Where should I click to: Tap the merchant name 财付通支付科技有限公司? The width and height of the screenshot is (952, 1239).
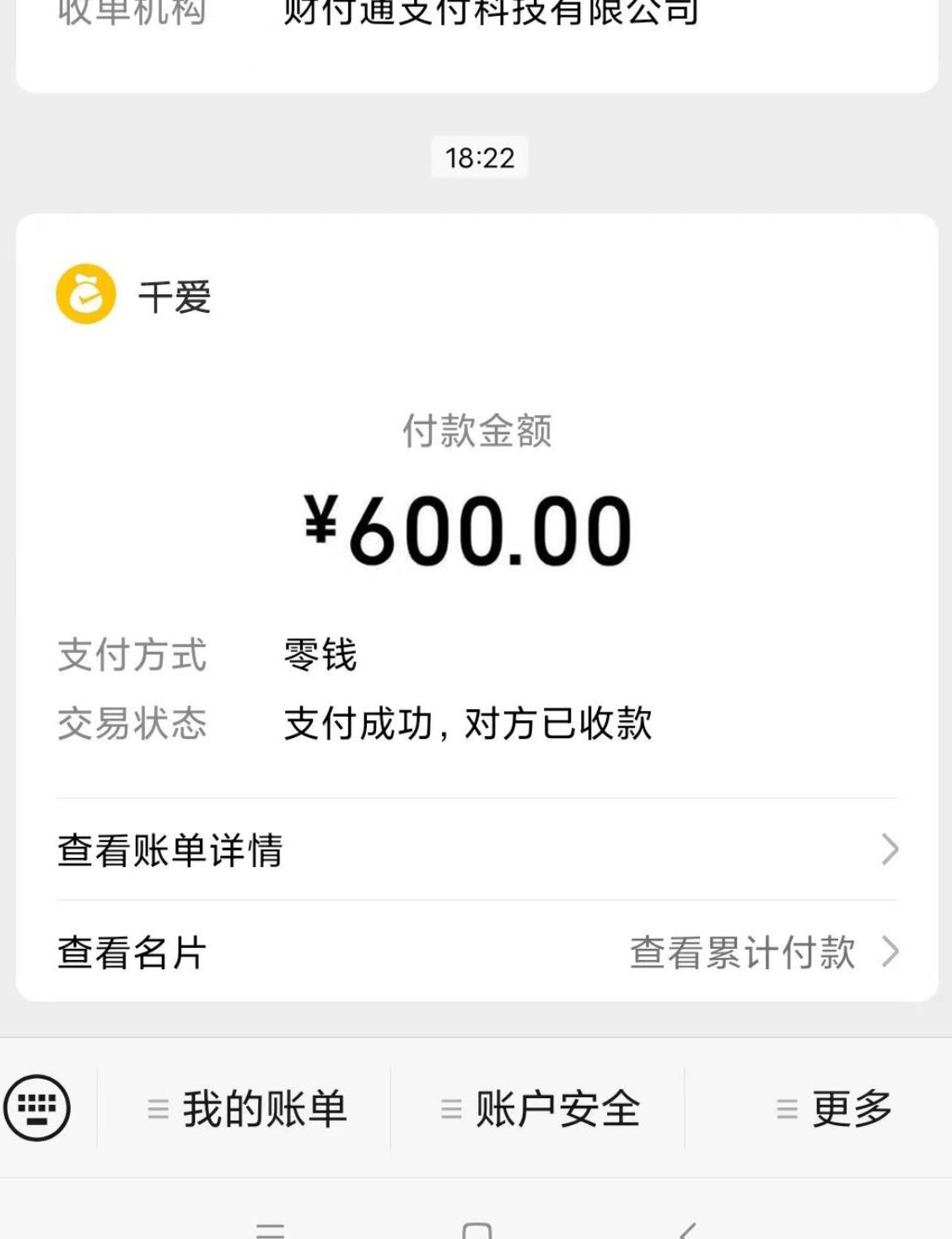coord(489,13)
